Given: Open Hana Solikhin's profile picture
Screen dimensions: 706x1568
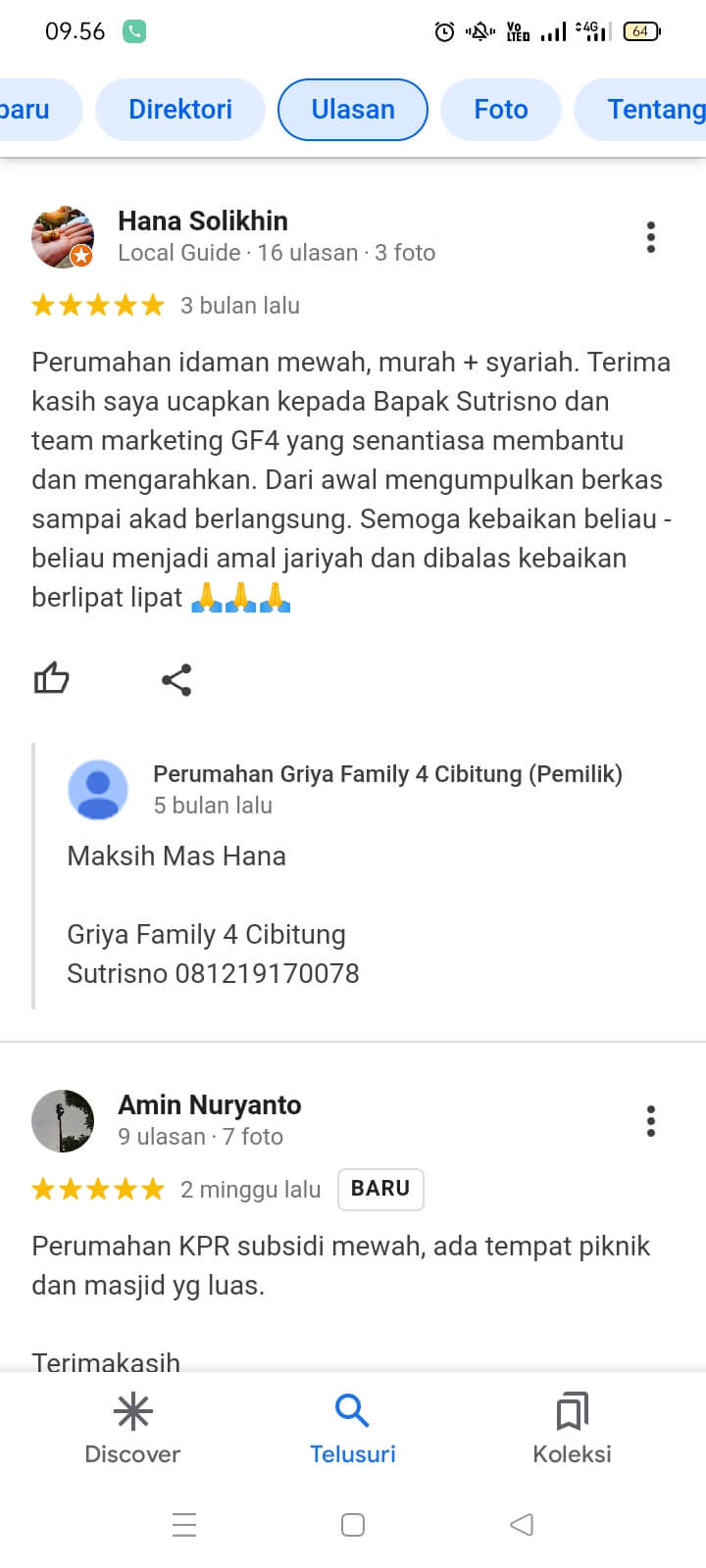Looking at the screenshot, I should 63,237.
